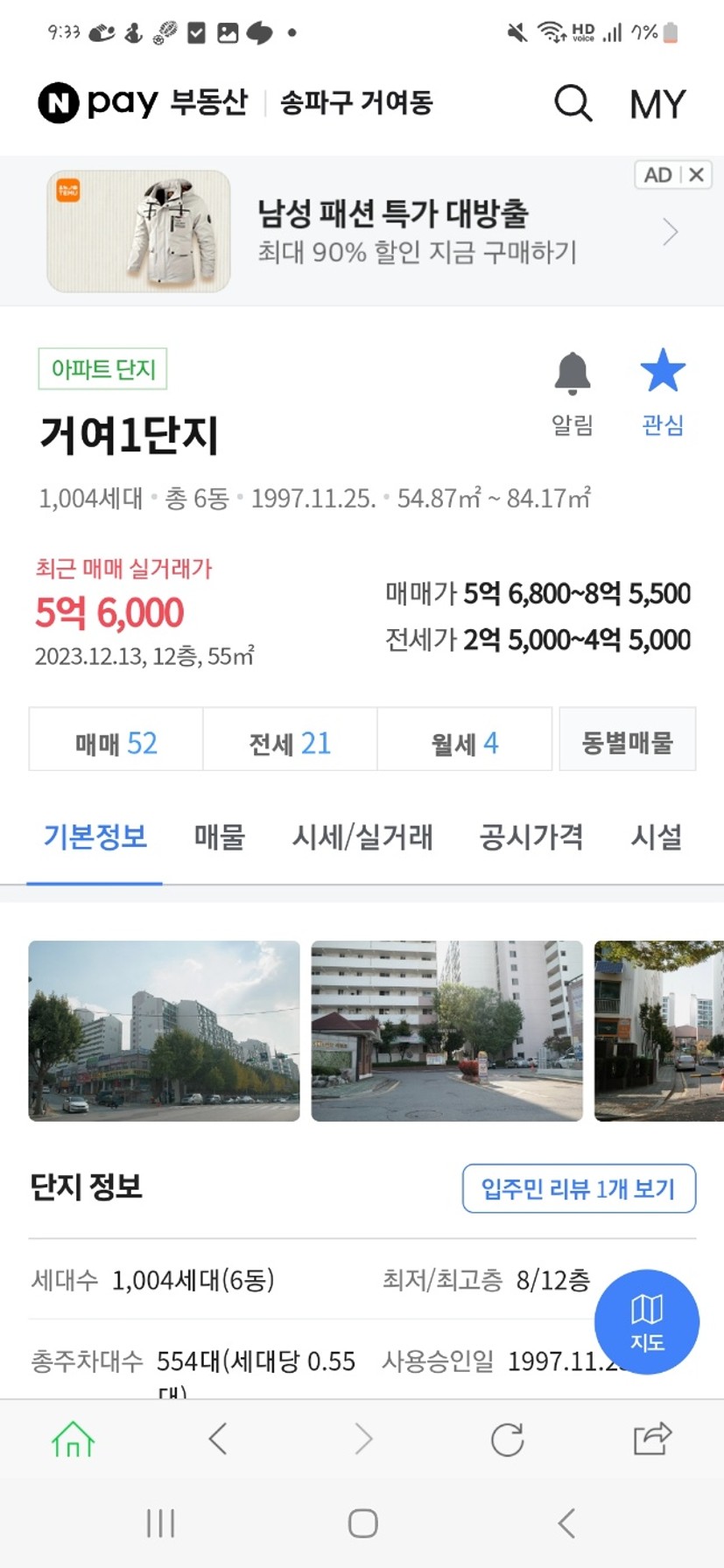Close the ad banner
This screenshot has height=1568, width=724.
tap(697, 175)
